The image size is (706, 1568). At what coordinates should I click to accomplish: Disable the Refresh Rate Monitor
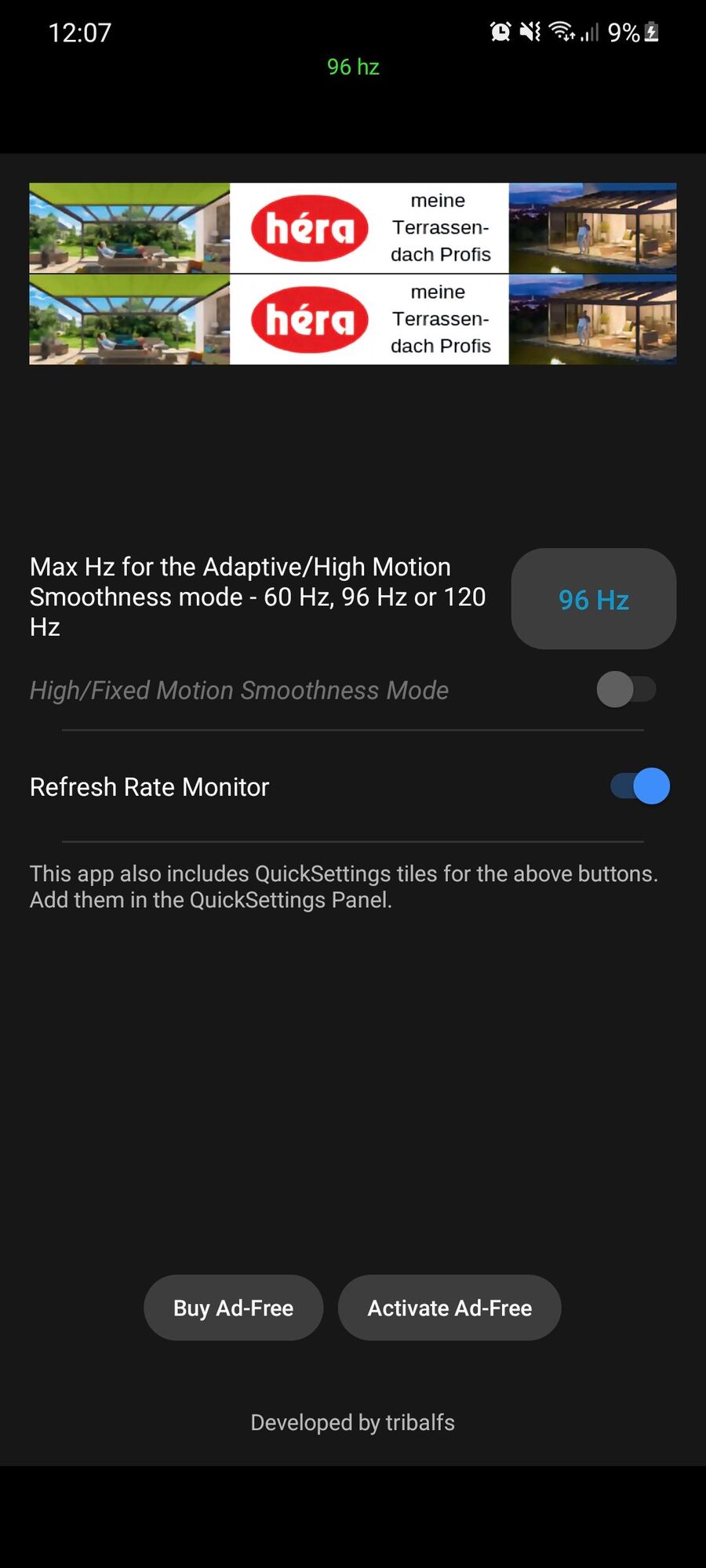(640, 786)
